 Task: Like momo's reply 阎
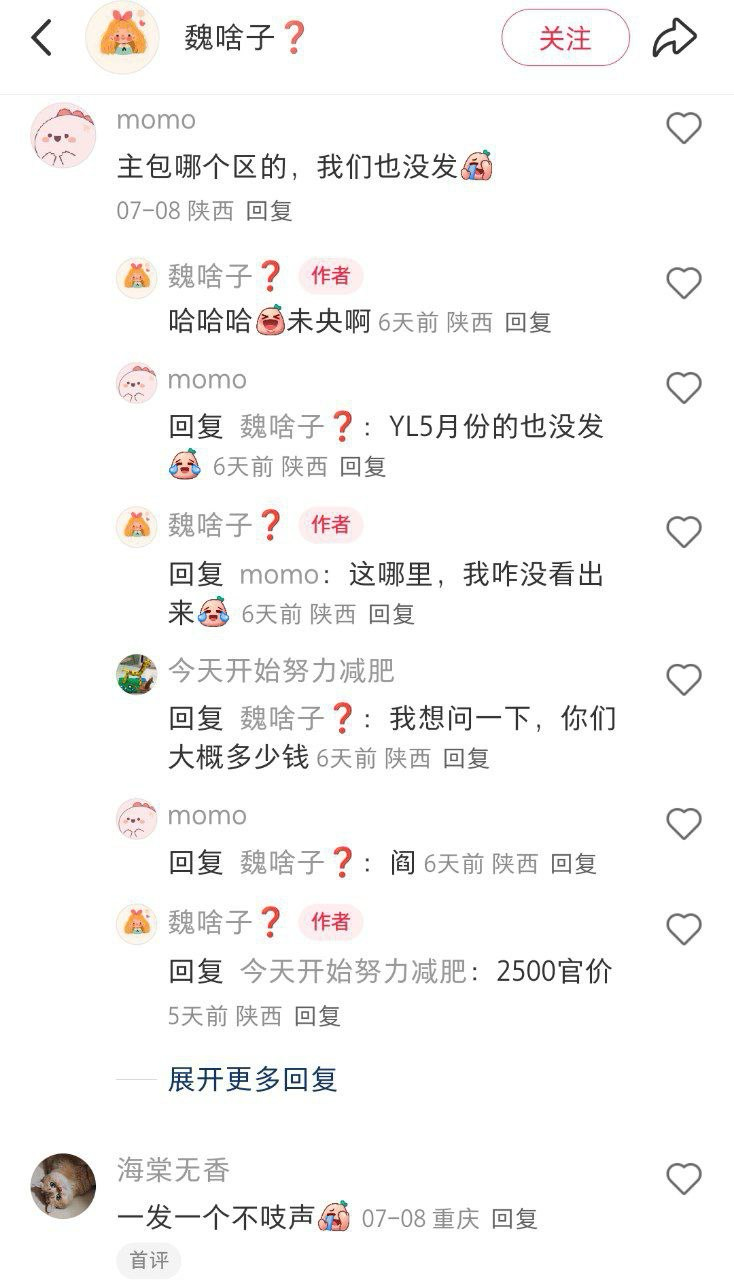(x=684, y=824)
